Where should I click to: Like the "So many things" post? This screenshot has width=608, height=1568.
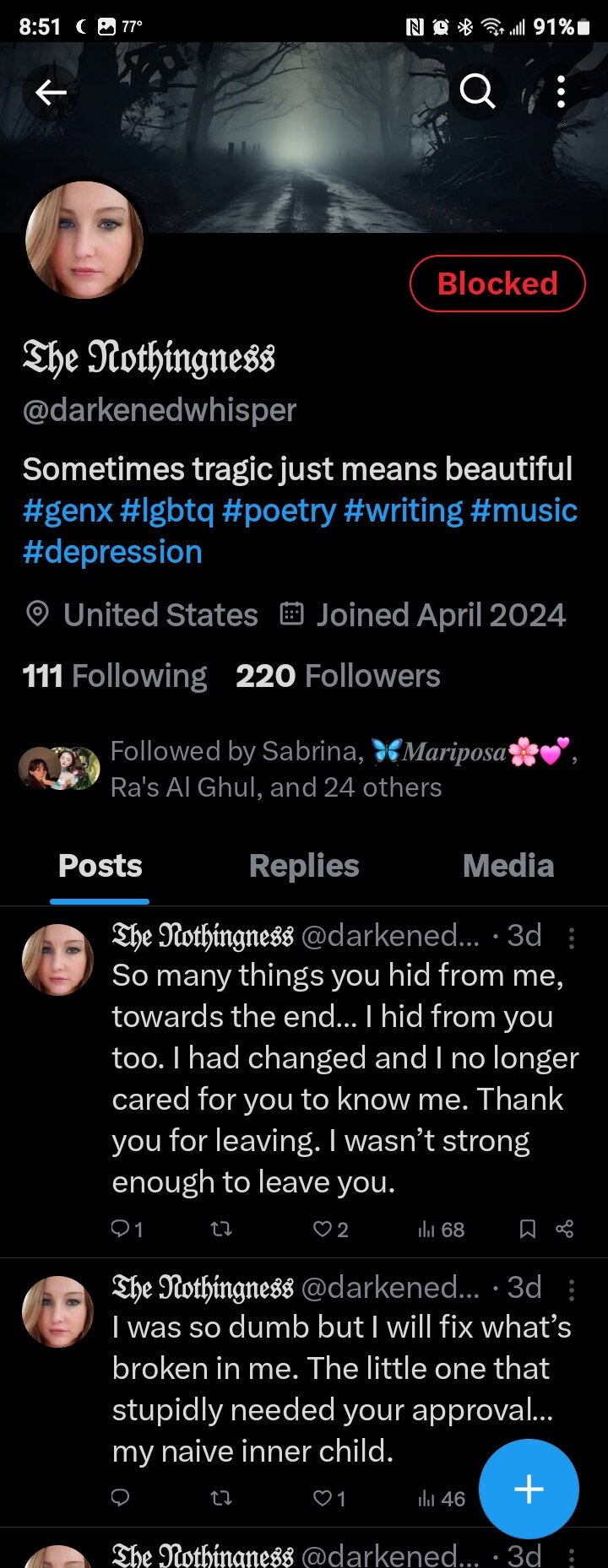[x=323, y=1229]
